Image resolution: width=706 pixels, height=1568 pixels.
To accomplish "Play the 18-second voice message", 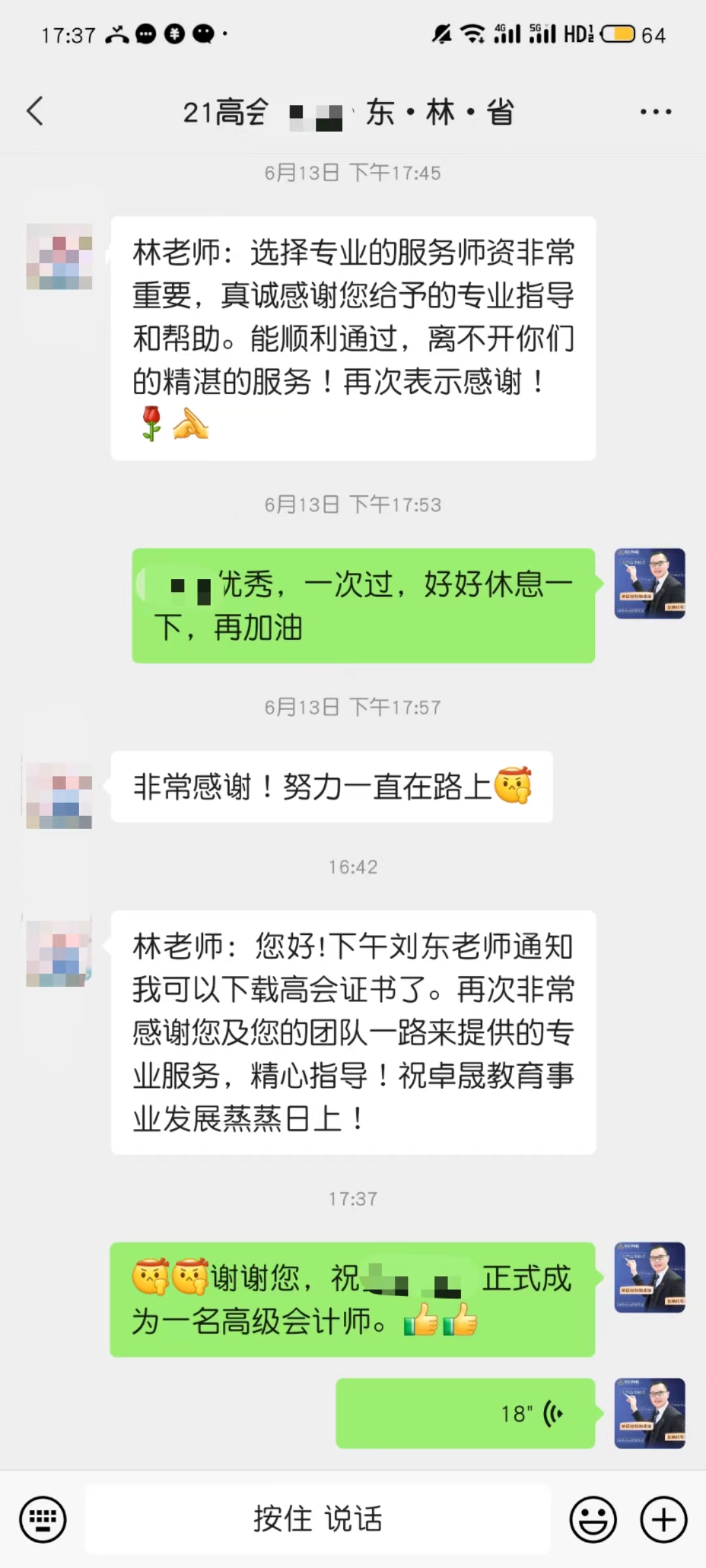I will click(x=465, y=1413).
